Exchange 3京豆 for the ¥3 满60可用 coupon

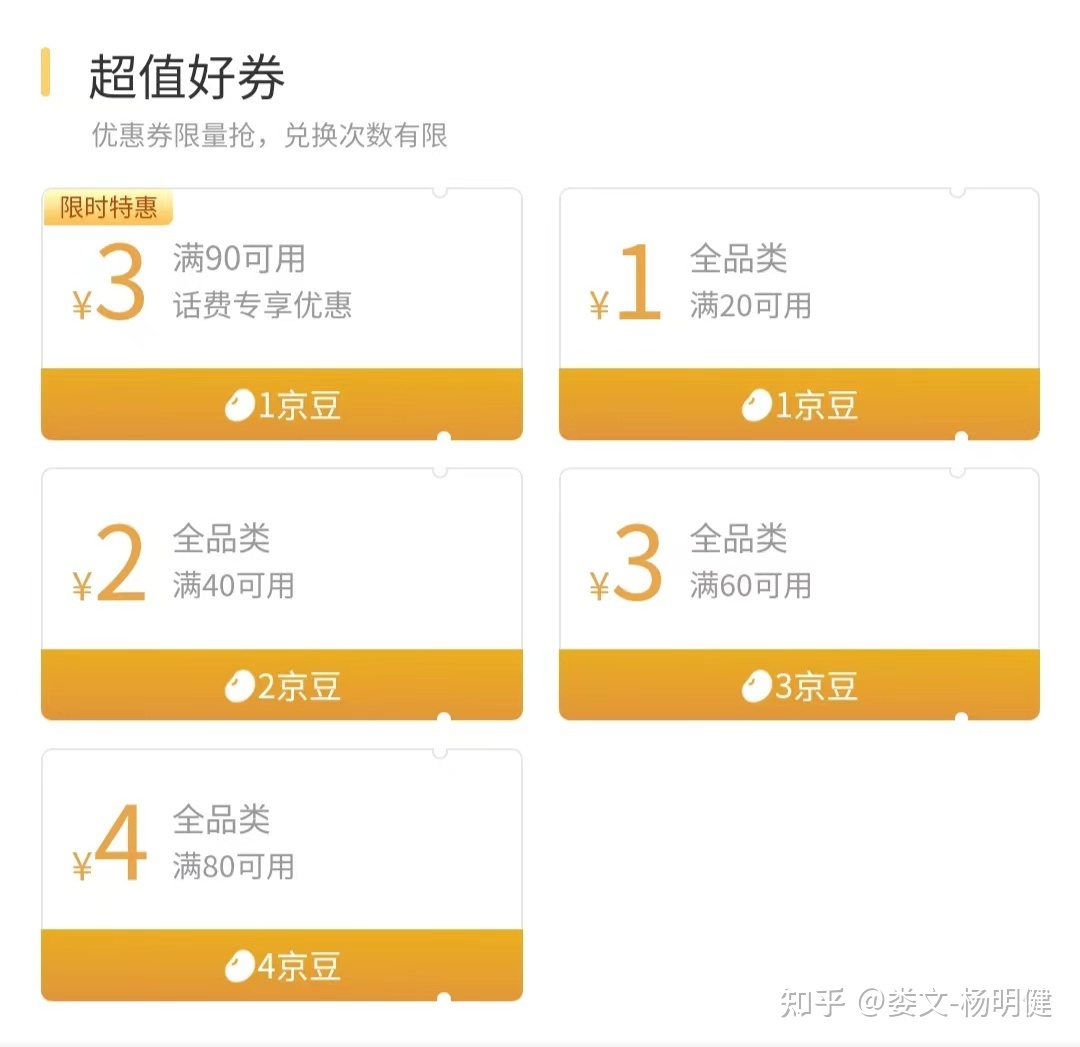pyautogui.click(x=799, y=685)
